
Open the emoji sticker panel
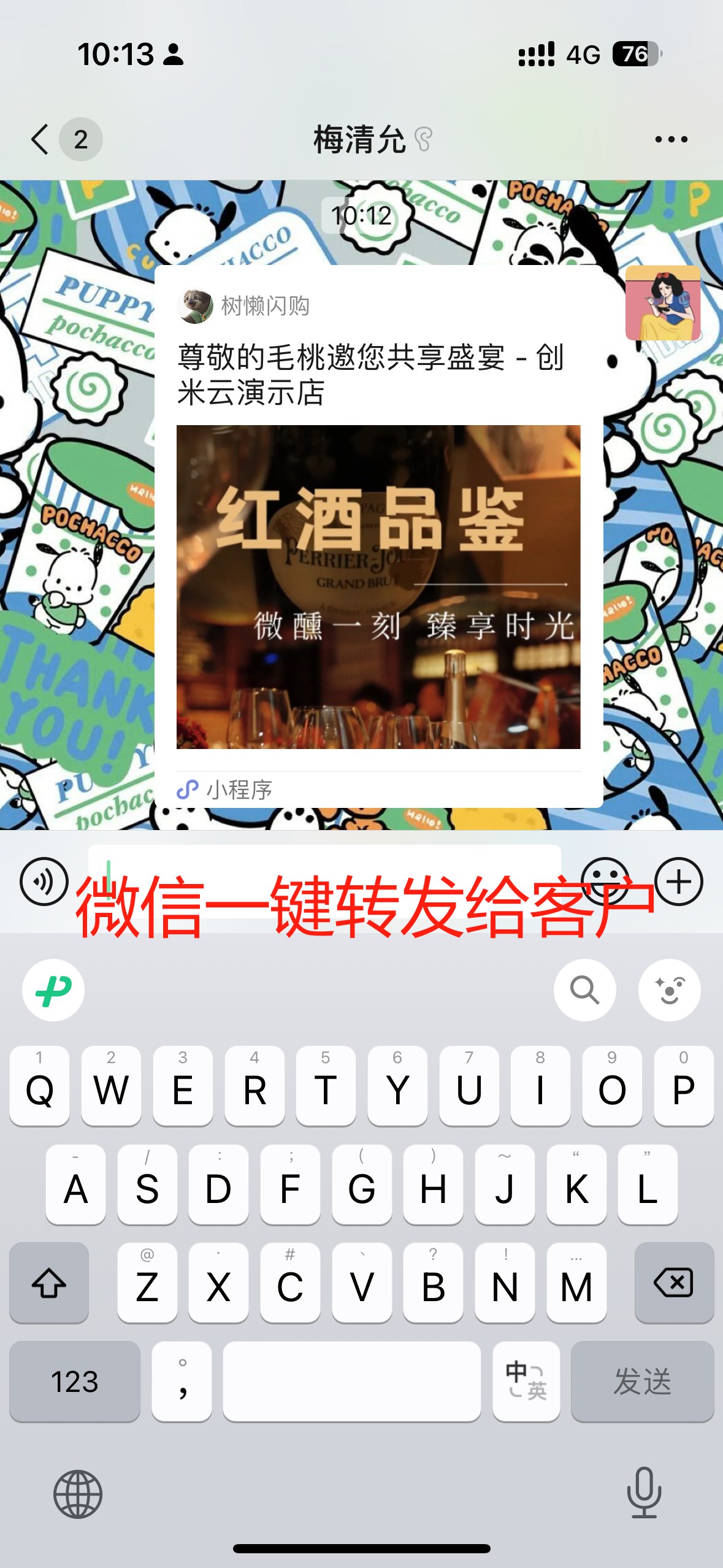(x=605, y=882)
